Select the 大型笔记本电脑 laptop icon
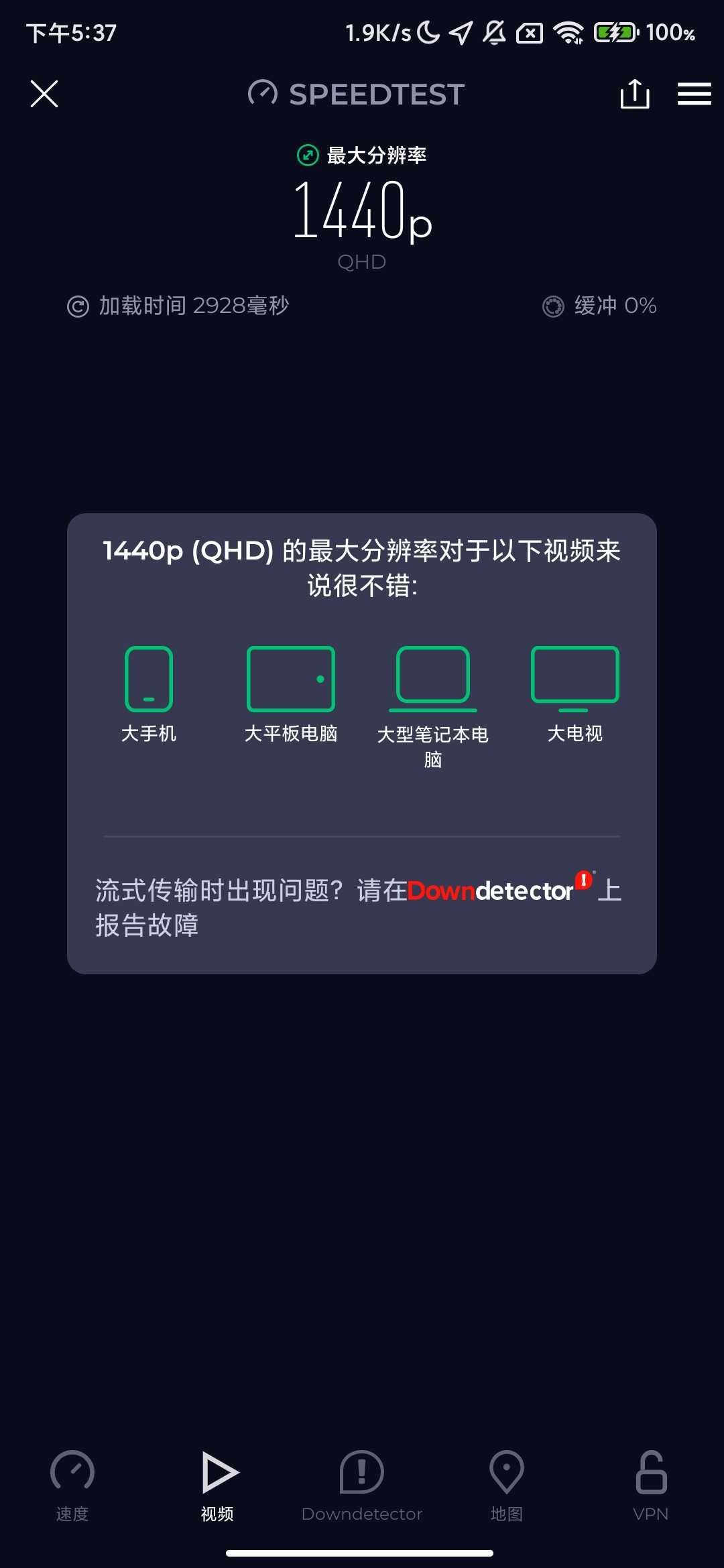The image size is (724, 1568). click(433, 677)
